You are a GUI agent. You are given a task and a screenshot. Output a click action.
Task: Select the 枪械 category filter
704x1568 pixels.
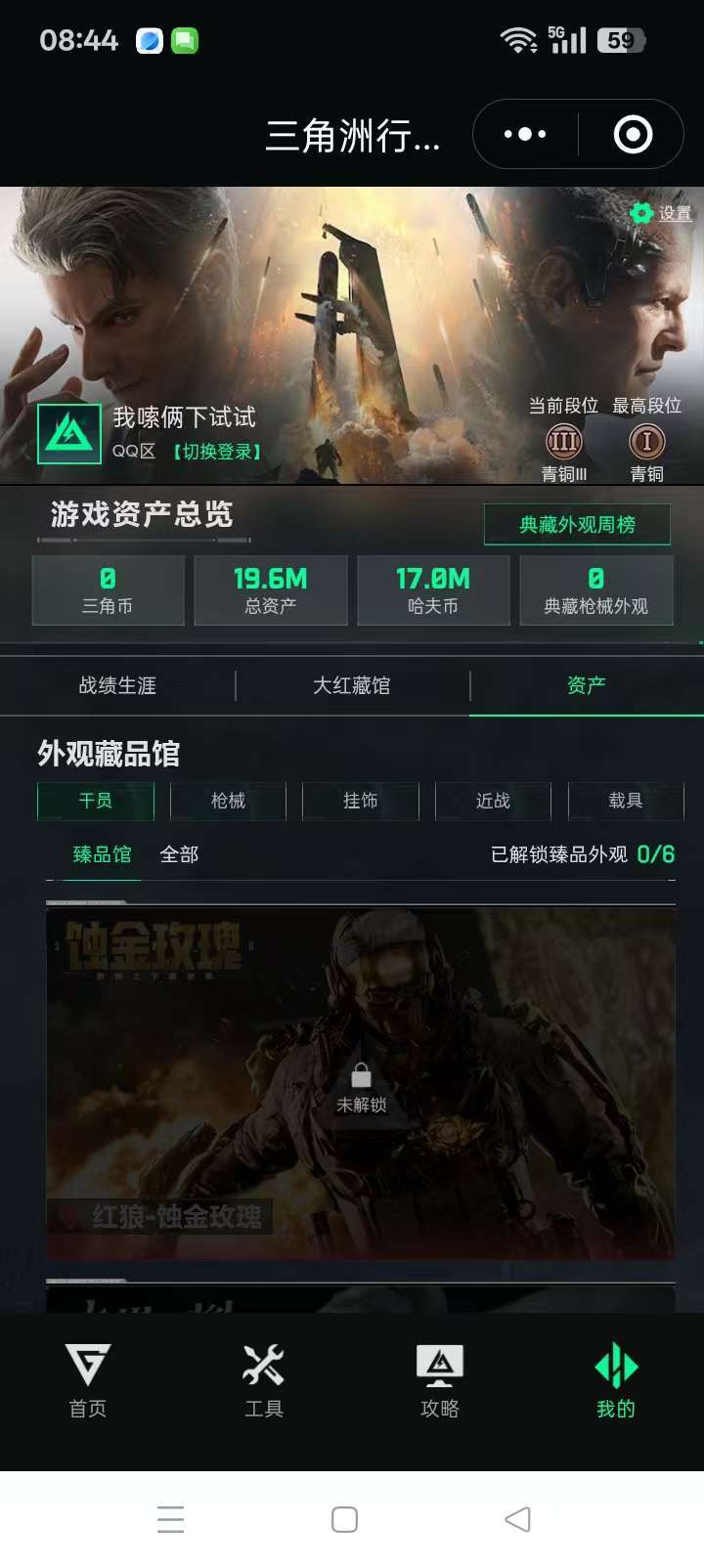pos(227,801)
